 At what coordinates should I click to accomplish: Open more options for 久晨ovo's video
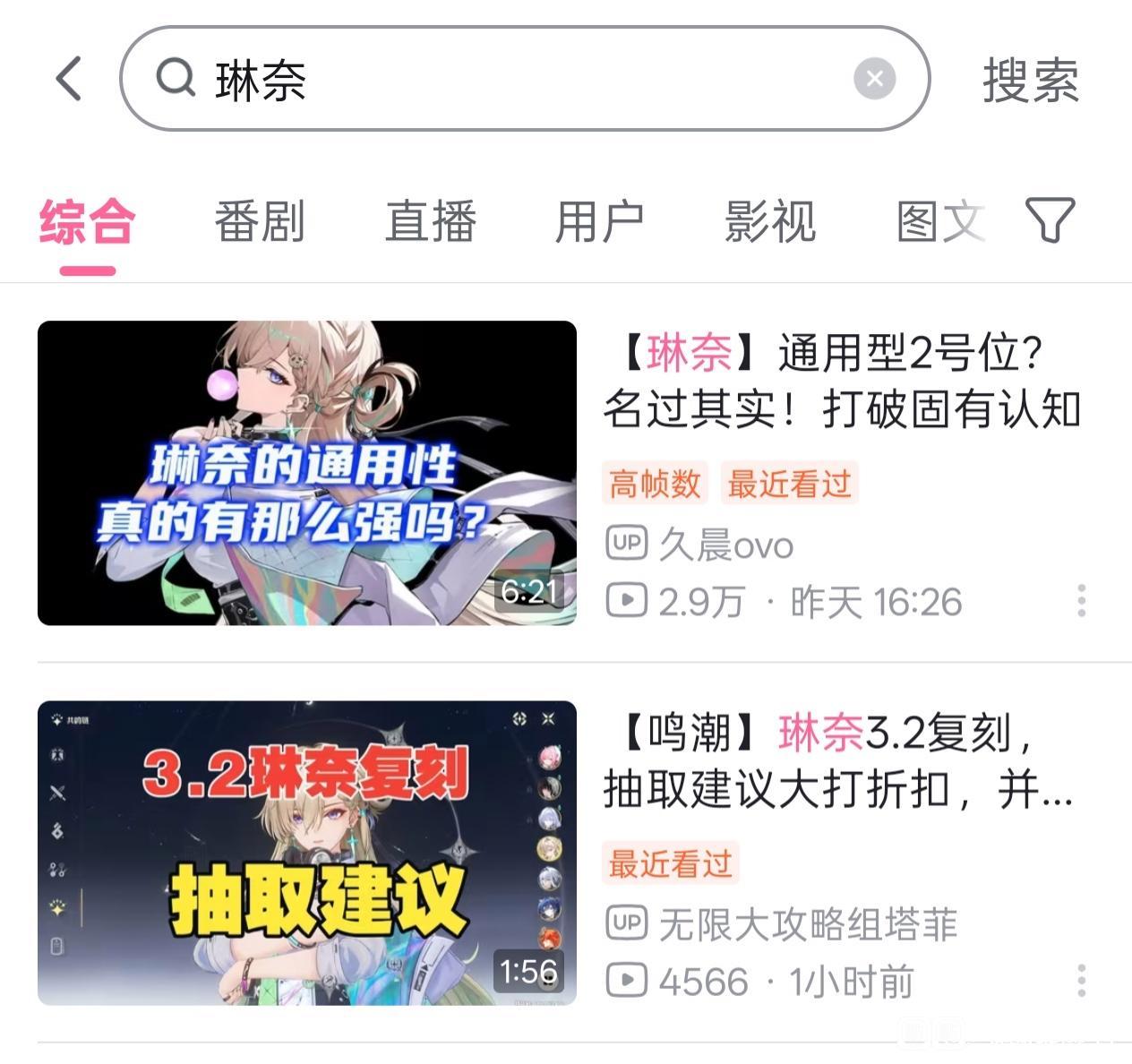click(x=1081, y=600)
